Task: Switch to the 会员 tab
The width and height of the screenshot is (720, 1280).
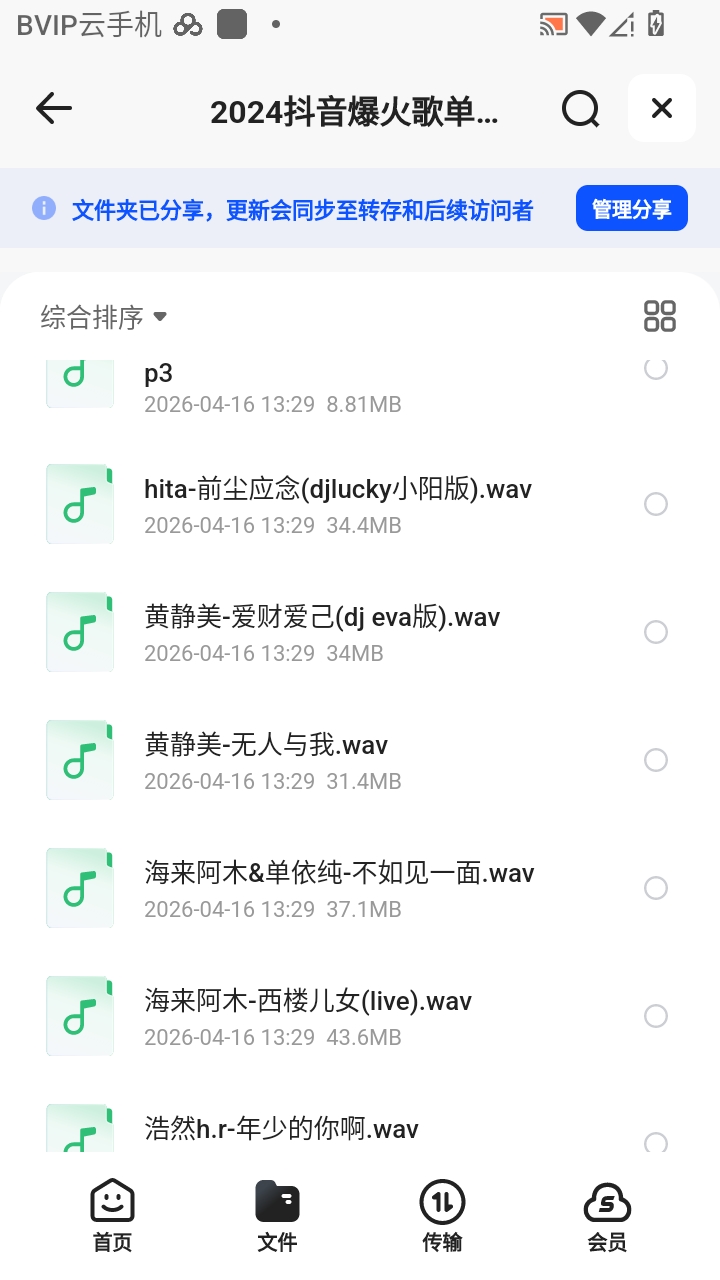Action: click(x=608, y=1215)
